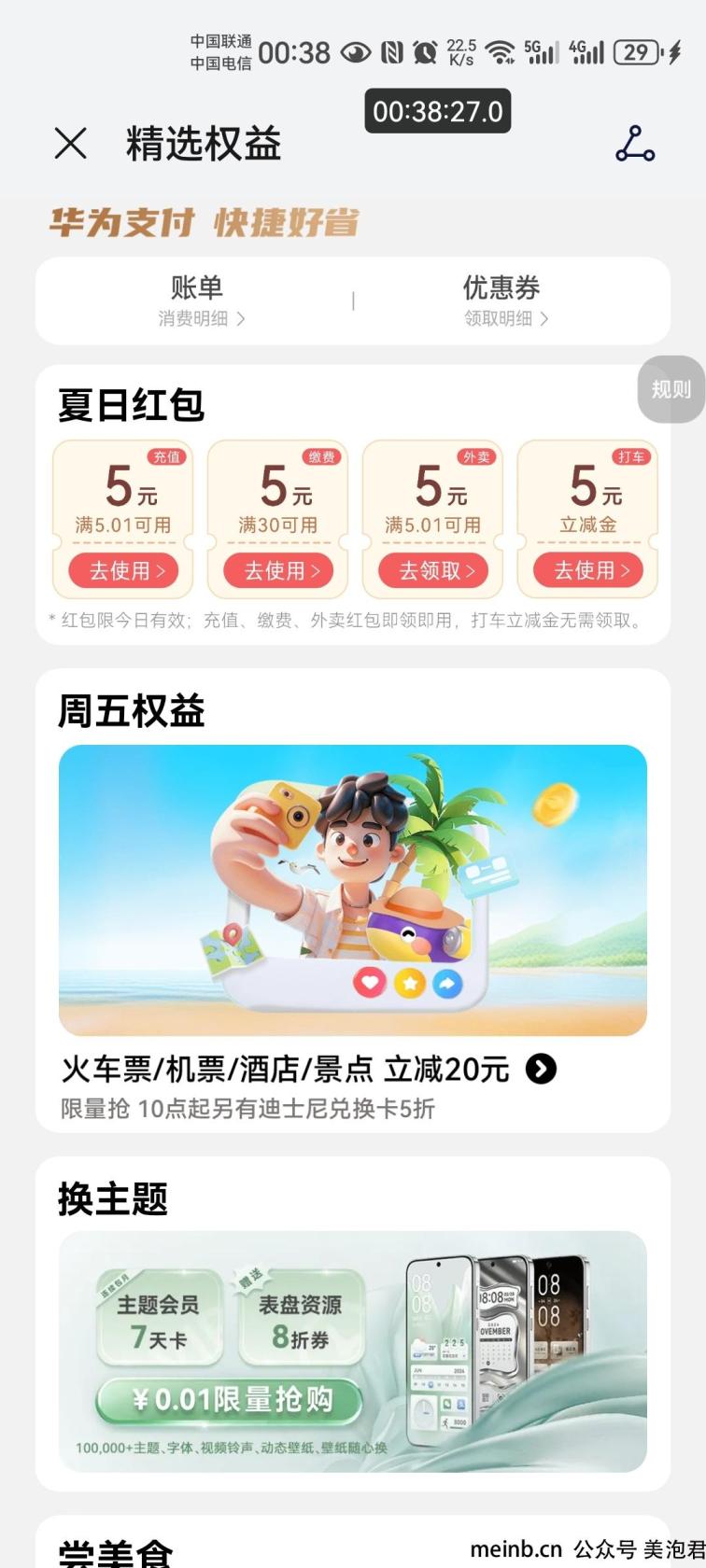706x1568 pixels.
Task: Open the 规则 floating button
Action: 671,389
